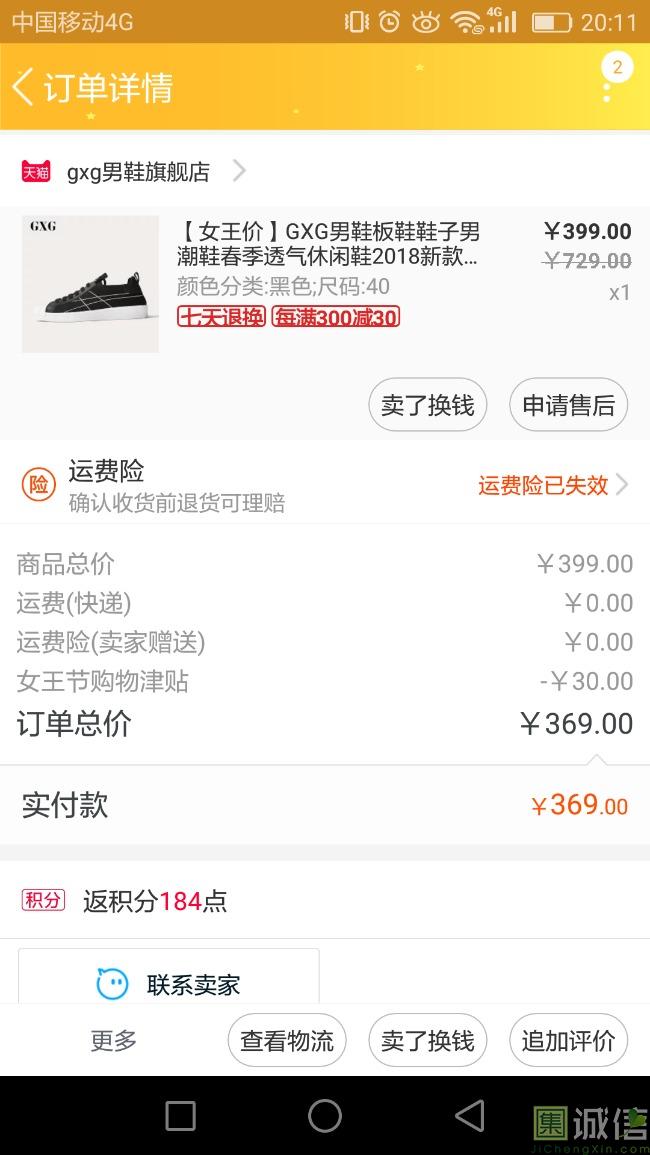Open the gxg男鞋旗舰店 store page

[138, 172]
